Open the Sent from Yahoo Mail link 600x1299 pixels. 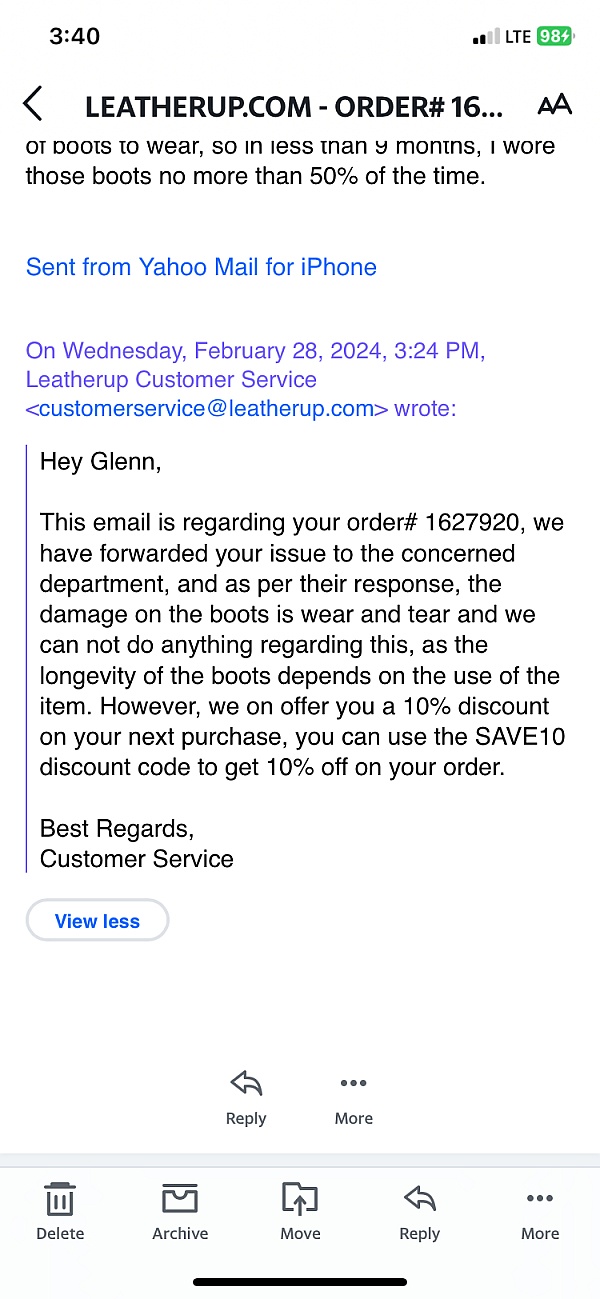[x=201, y=267]
